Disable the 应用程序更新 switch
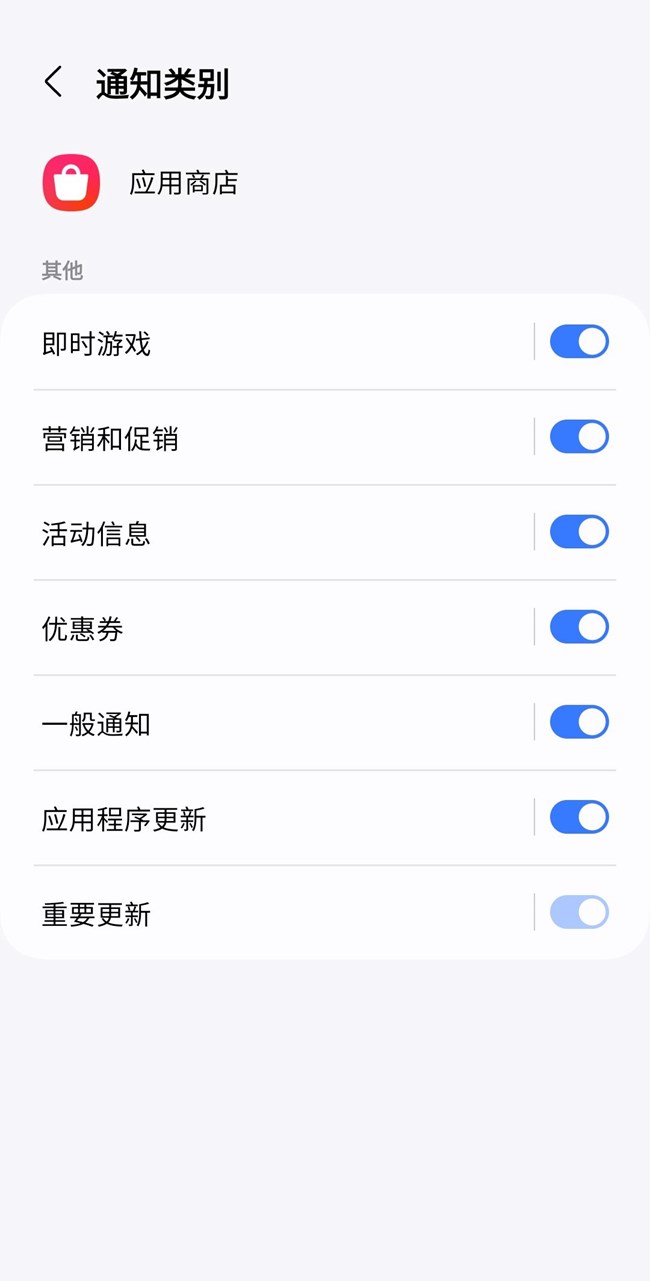Viewport: 650px width, 1281px height. [579, 817]
